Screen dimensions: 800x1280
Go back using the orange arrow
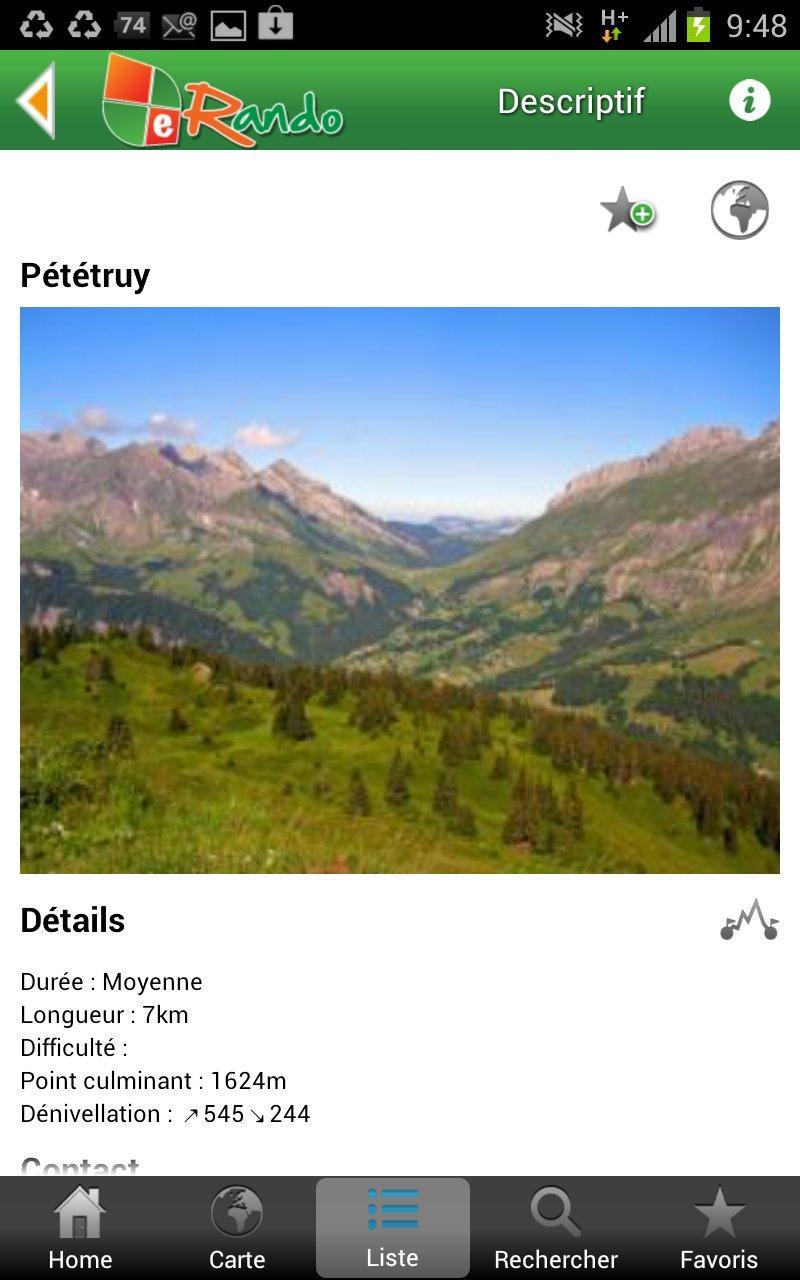[36, 100]
